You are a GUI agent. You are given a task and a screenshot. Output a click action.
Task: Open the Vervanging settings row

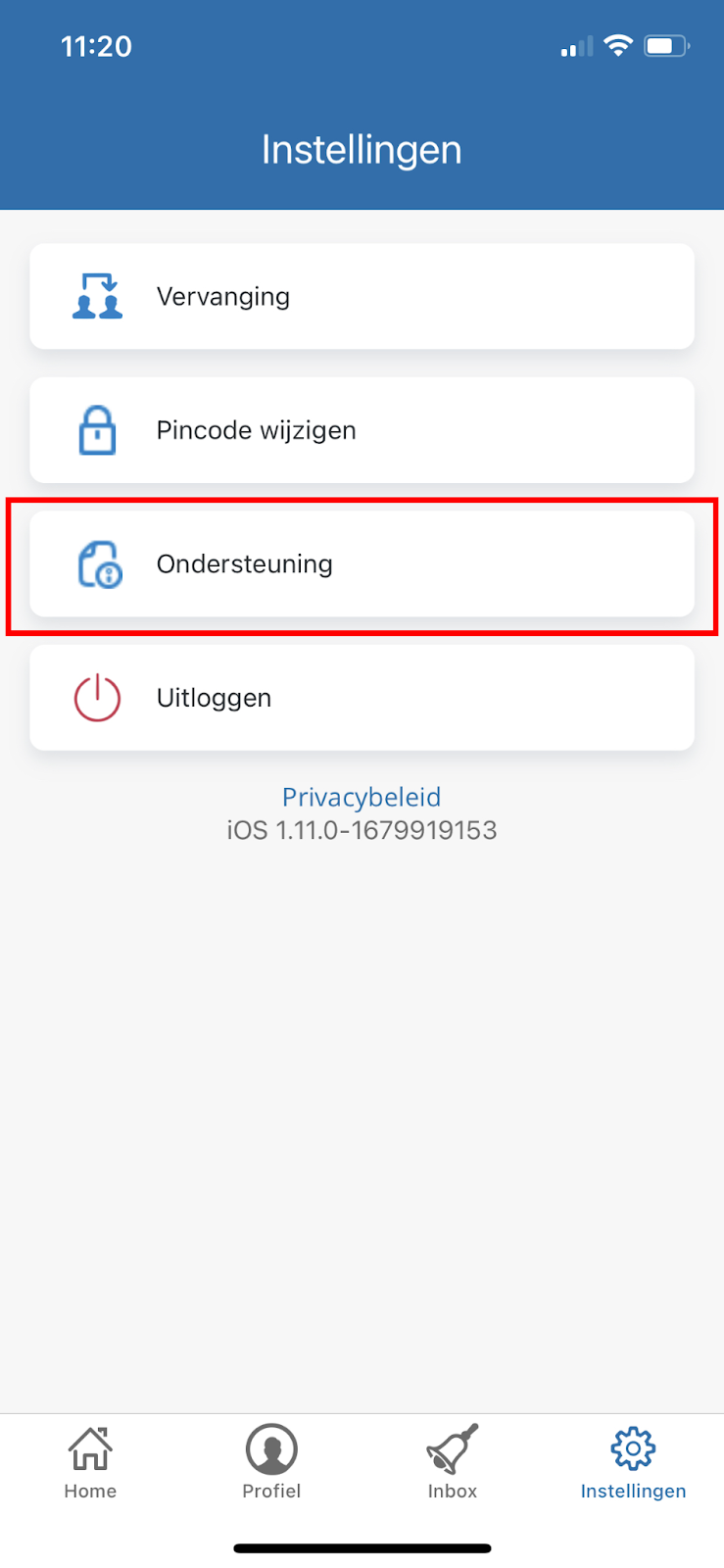point(362,296)
